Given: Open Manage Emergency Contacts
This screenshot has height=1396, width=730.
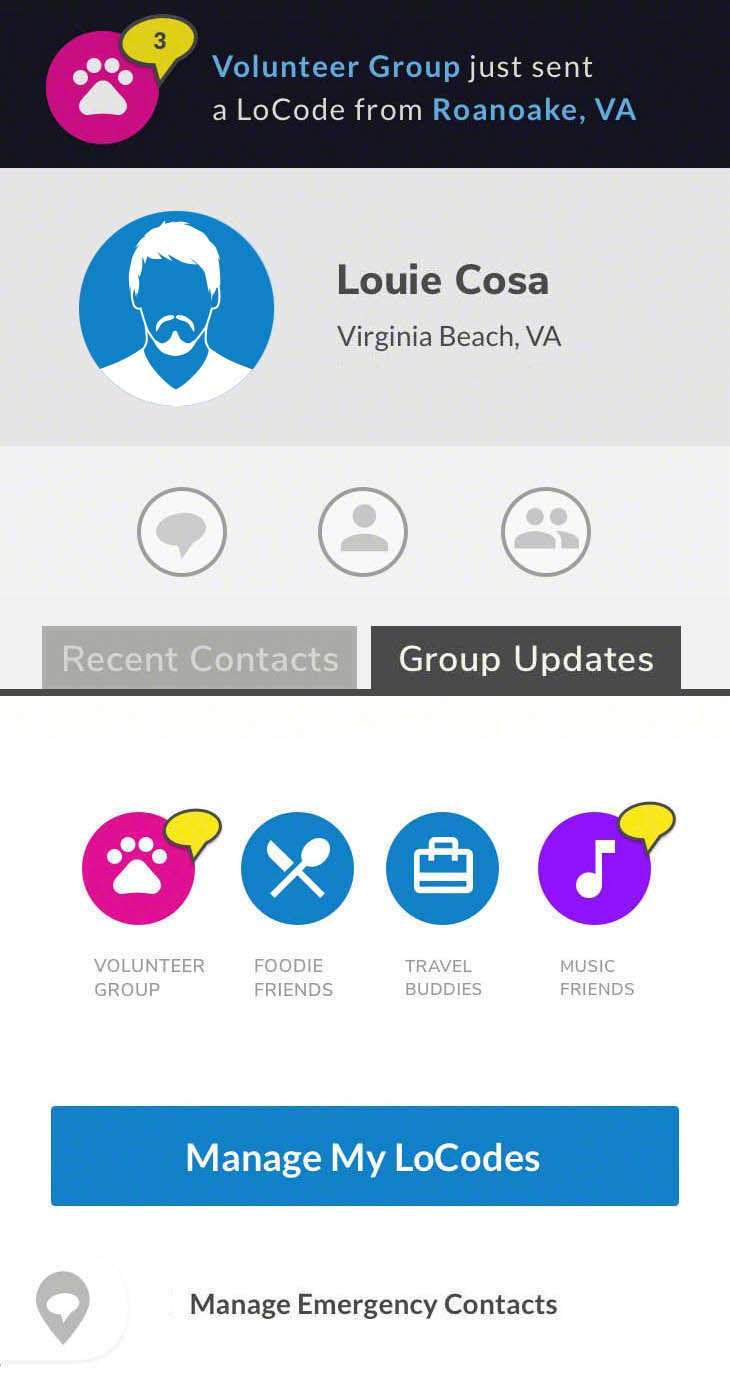Looking at the screenshot, I should tap(373, 1304).
